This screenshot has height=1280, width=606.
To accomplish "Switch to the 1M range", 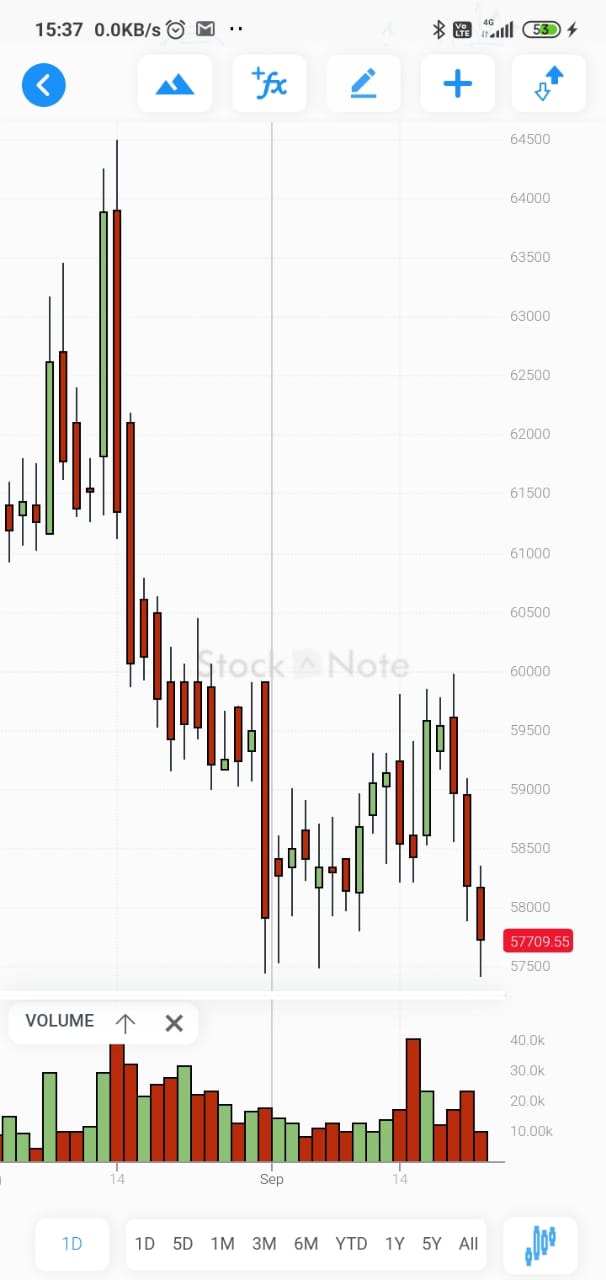I will [x=222, y=1244].
